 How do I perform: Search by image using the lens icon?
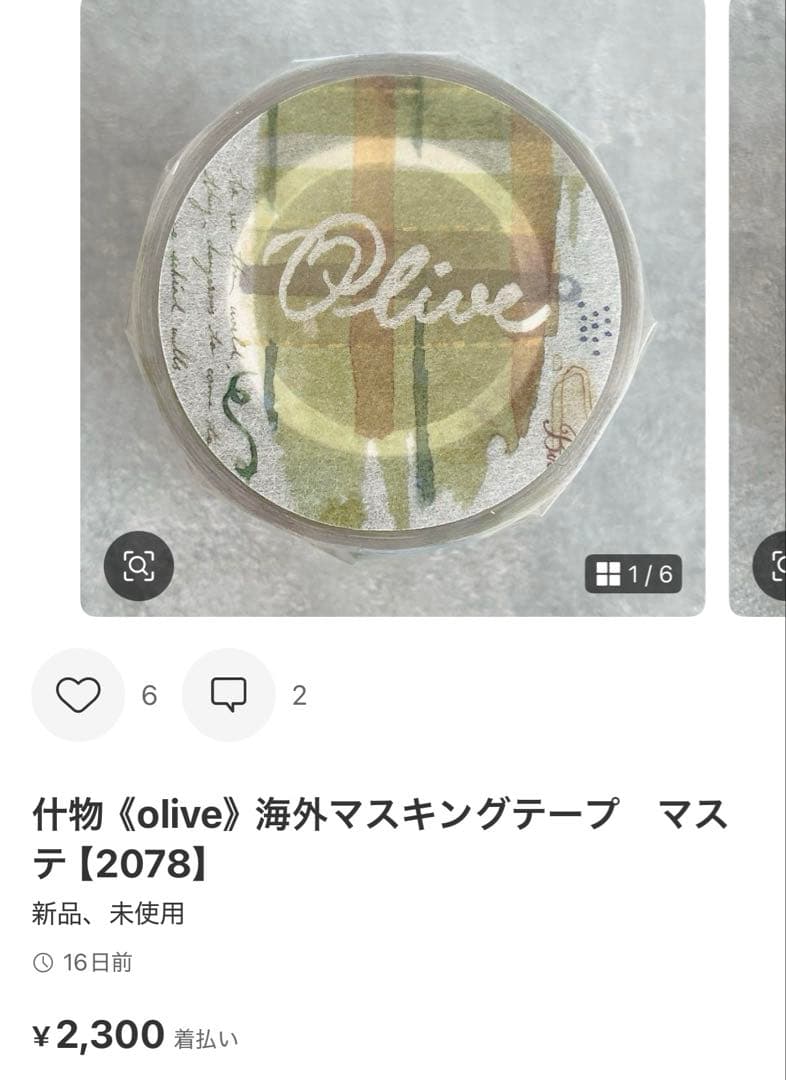click(x=140, y=565)
